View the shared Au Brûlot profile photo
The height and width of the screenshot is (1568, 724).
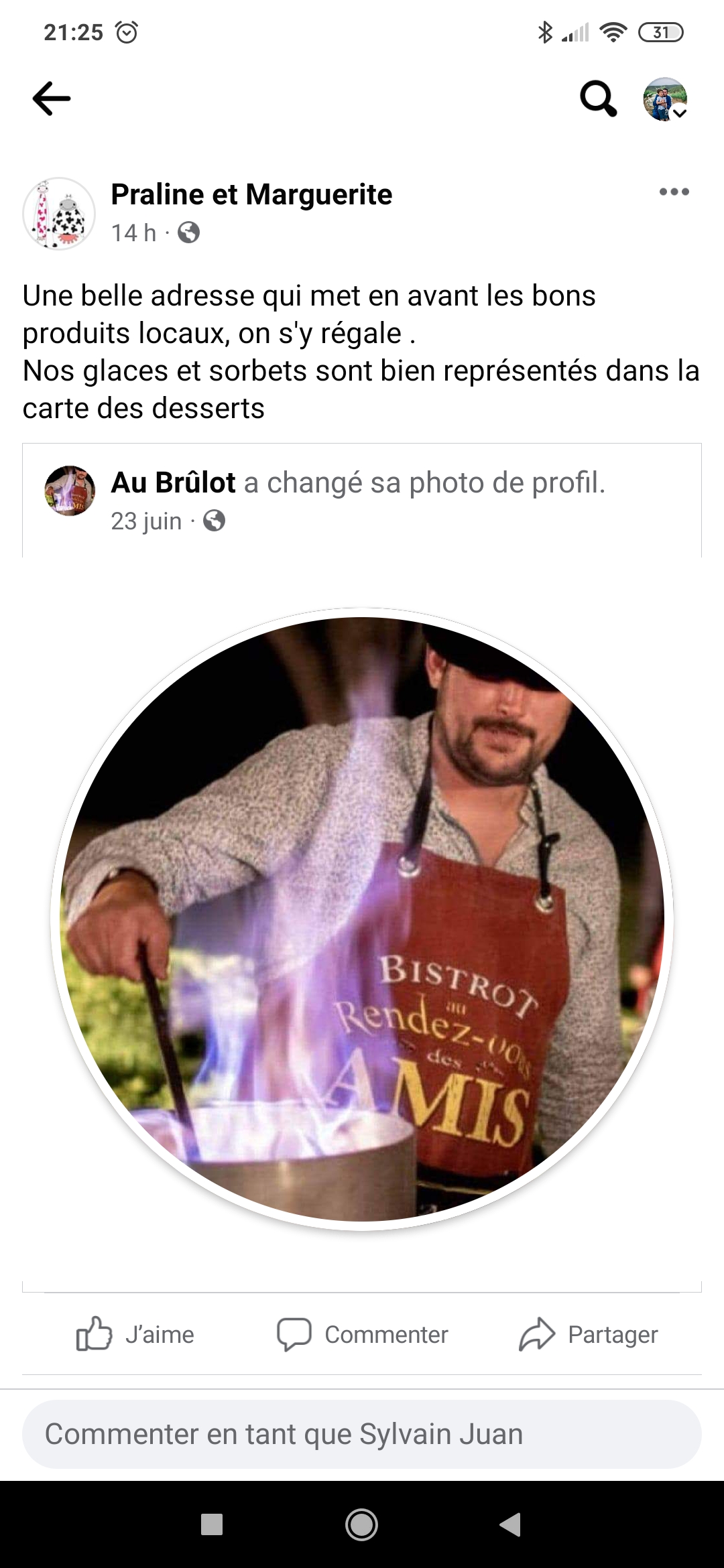tap(362, 919)
